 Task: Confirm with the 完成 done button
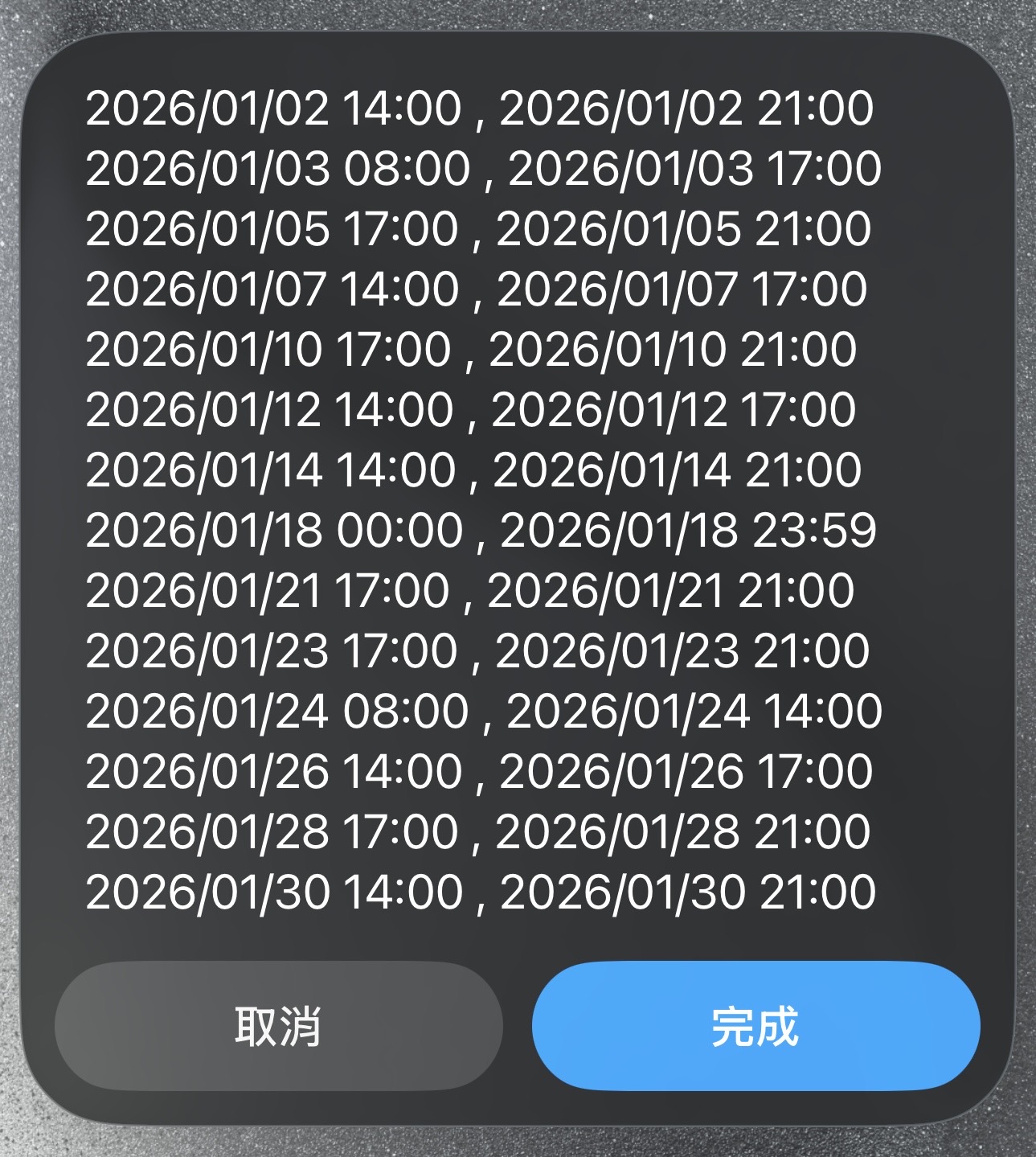coord(756,1026)
